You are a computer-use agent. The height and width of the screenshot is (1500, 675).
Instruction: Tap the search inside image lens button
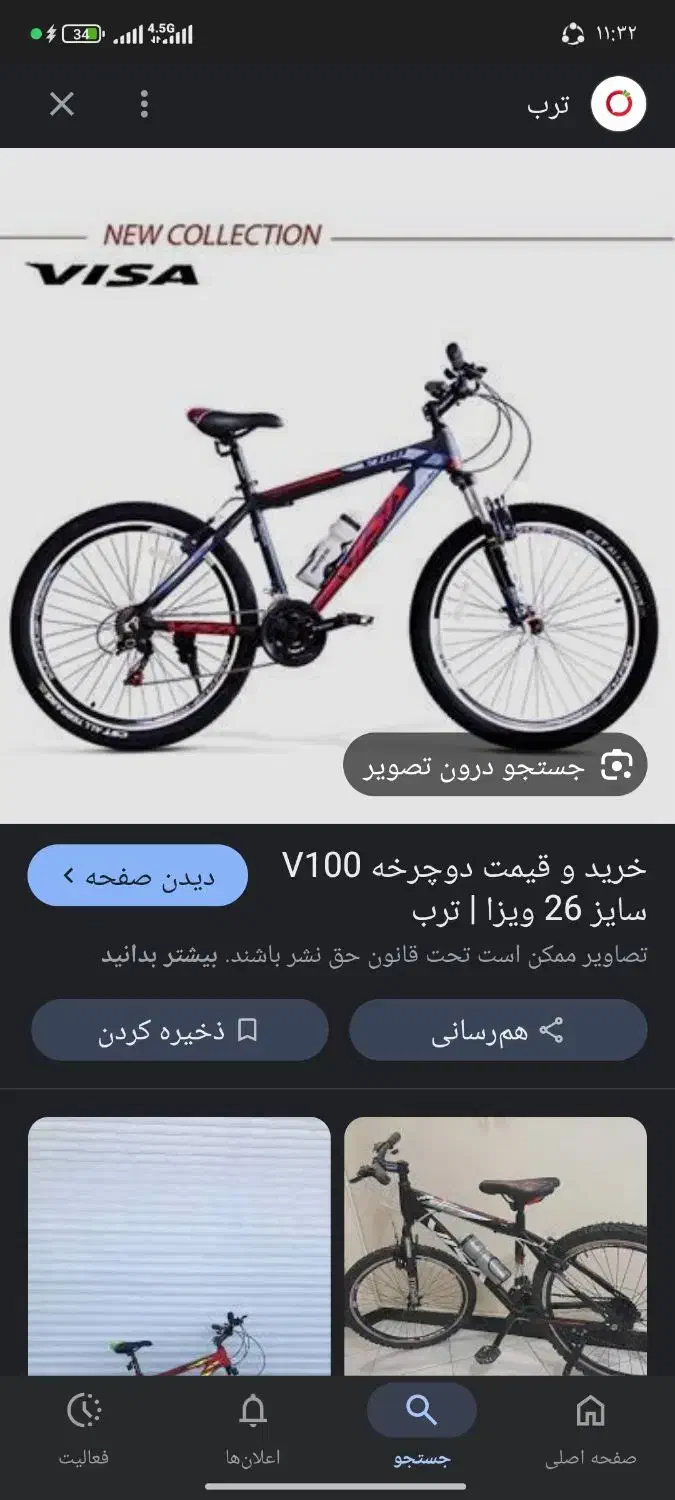(496, 766)
